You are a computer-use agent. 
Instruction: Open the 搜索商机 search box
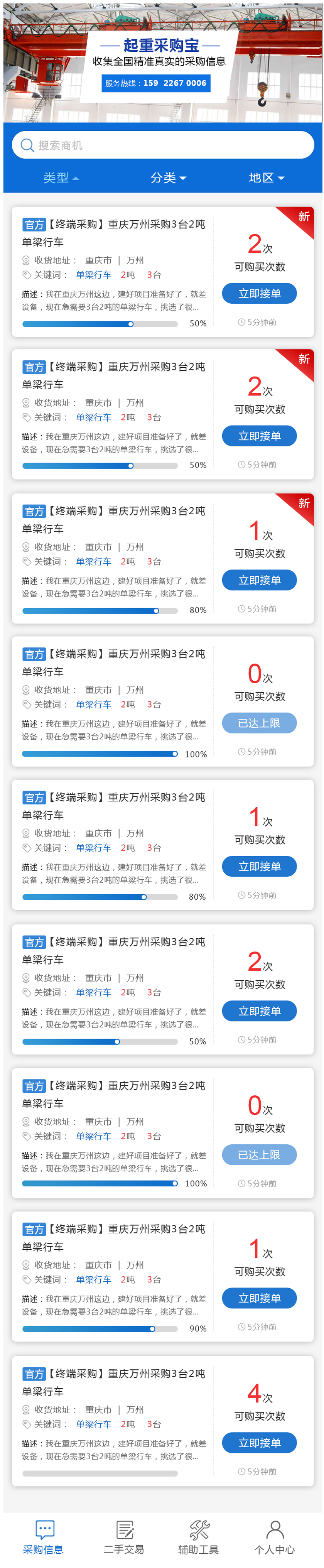(x=163, y=145)
